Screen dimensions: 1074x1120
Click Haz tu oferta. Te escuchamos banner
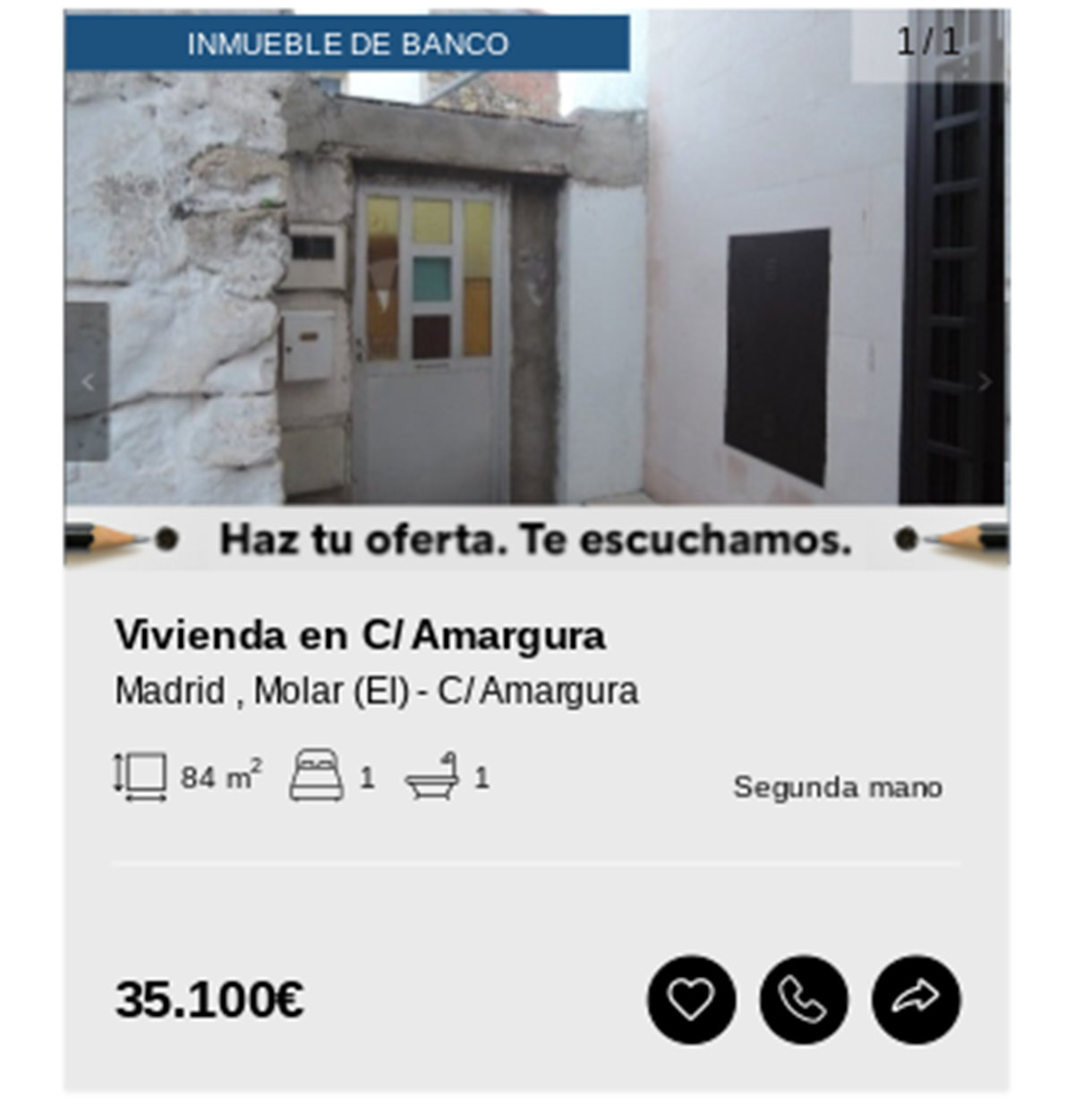click(x=535, y=538)
